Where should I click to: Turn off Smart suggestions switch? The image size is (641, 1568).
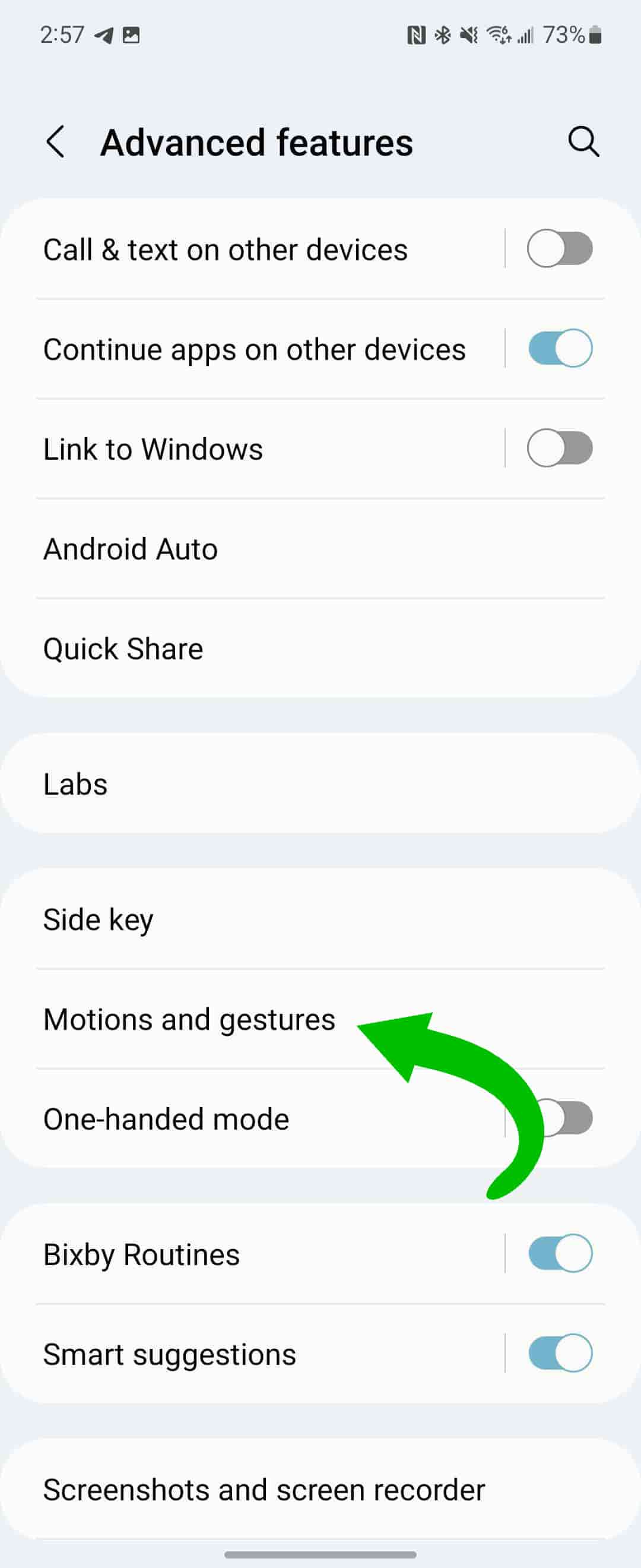[560, 1354]
